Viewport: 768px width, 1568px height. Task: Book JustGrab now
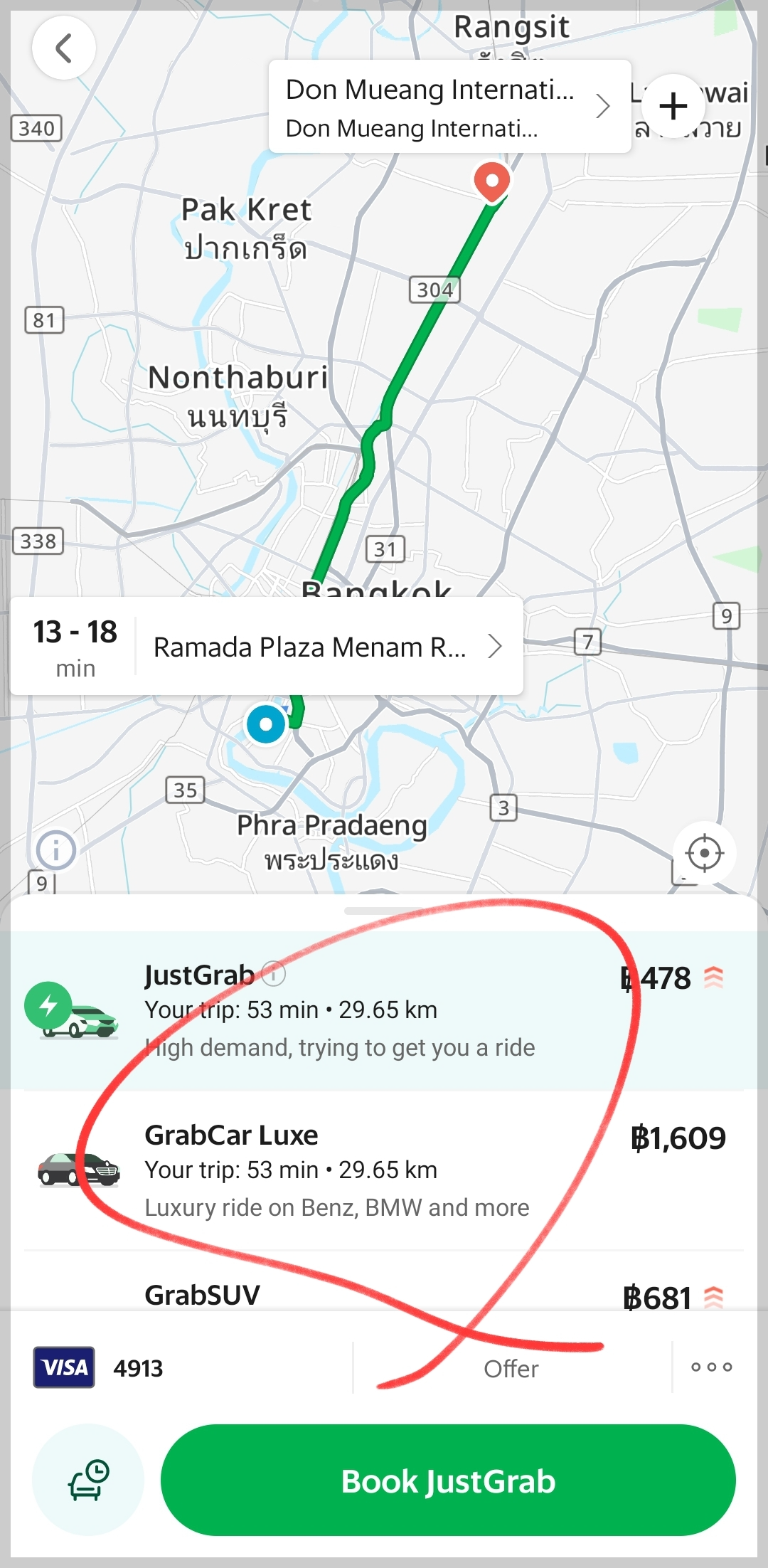tap(448, 1480)
